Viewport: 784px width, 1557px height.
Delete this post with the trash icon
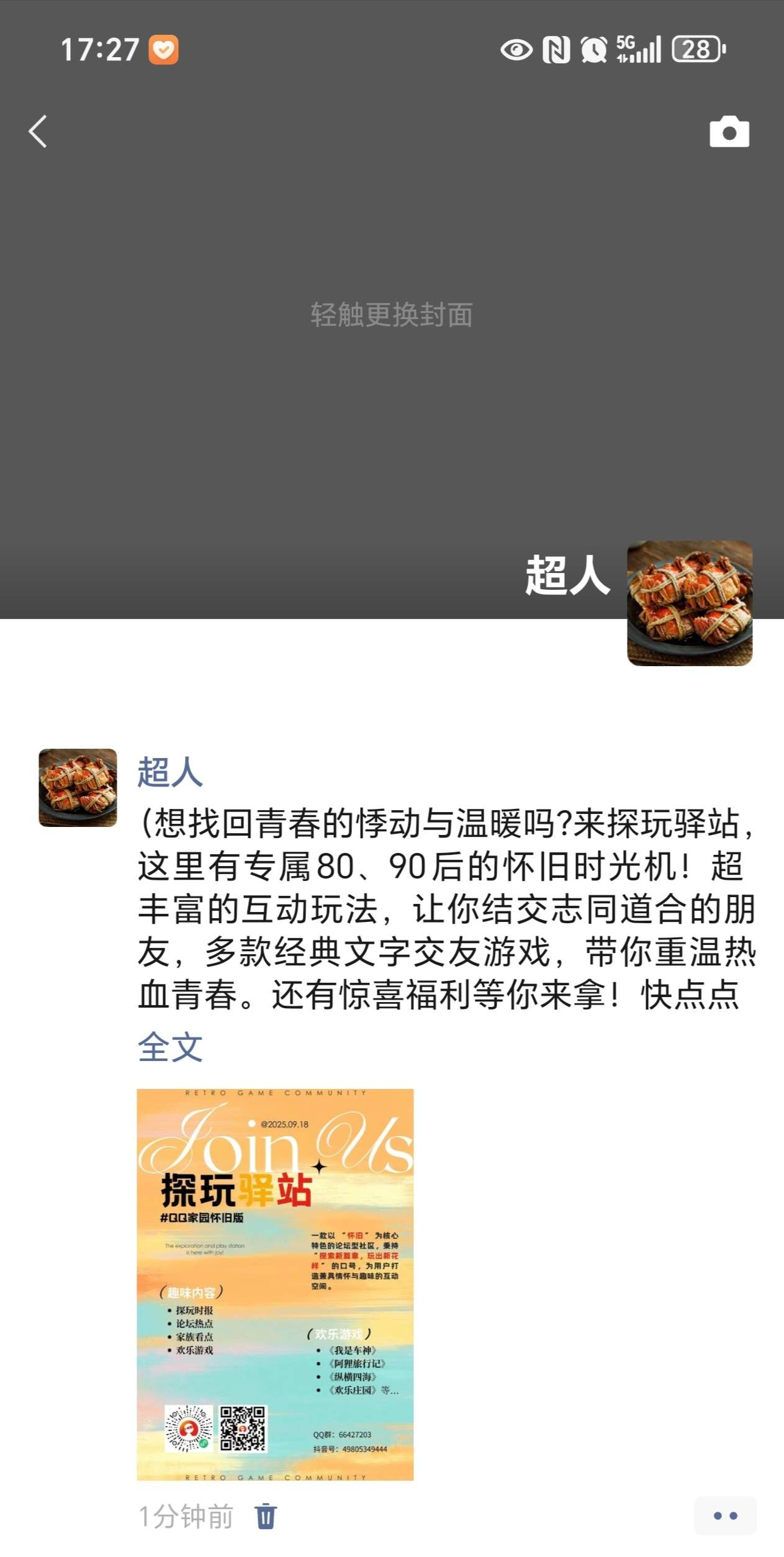[x=265, y=1517]
